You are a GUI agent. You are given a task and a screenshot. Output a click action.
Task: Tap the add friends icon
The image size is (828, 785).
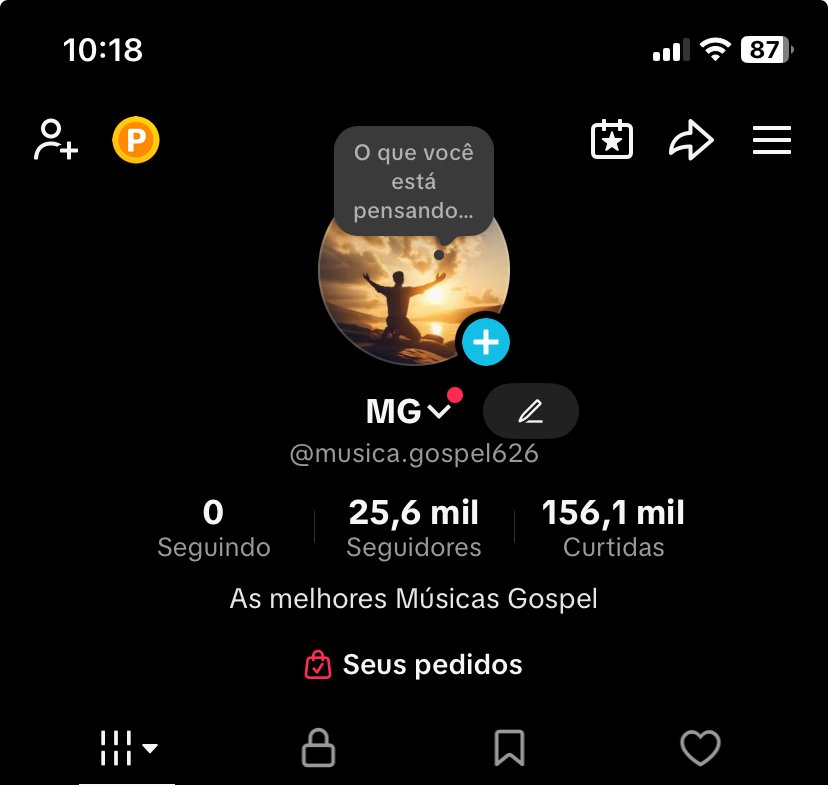[56, 140]
